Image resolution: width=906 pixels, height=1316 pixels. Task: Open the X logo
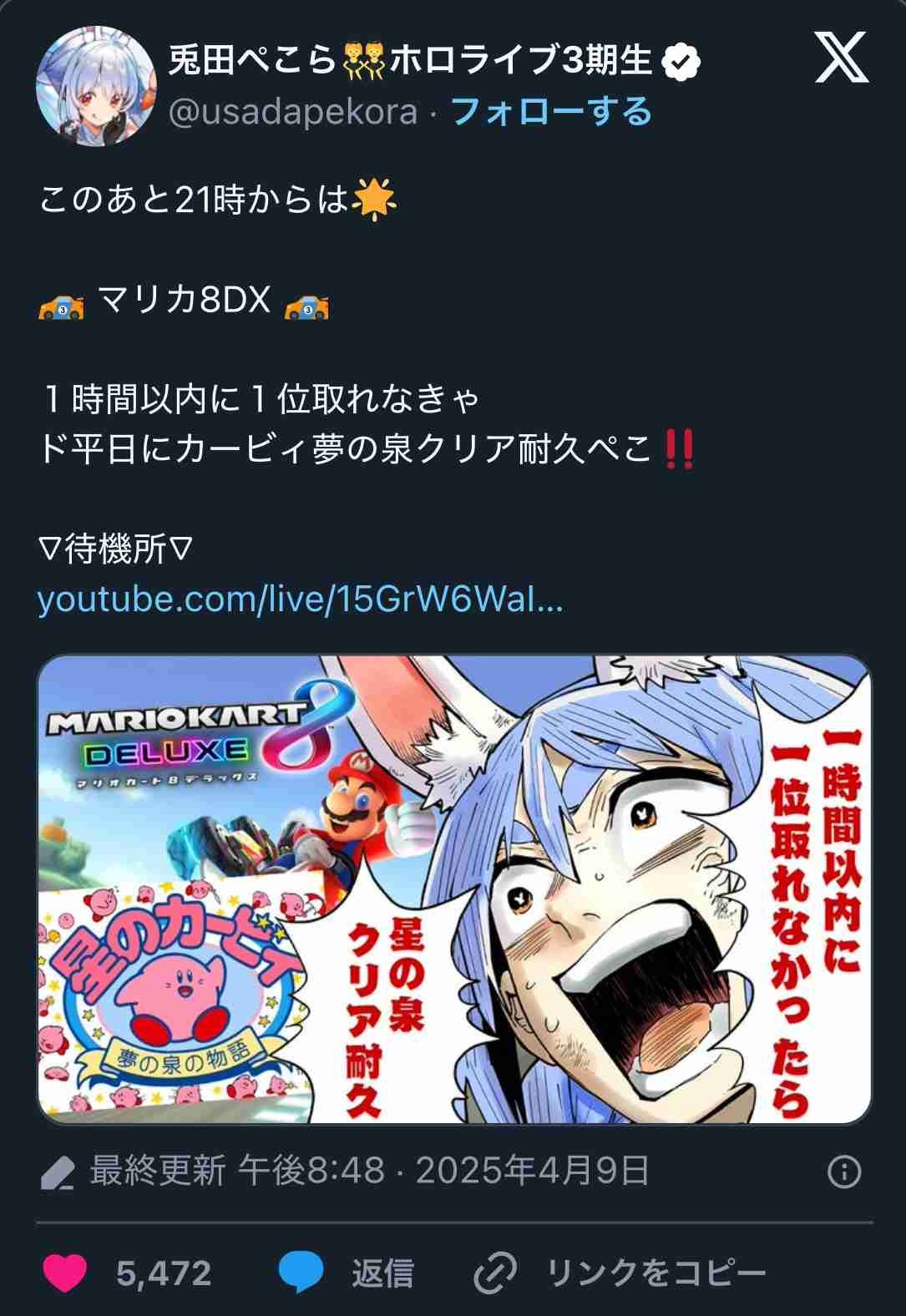click(841, 58)
